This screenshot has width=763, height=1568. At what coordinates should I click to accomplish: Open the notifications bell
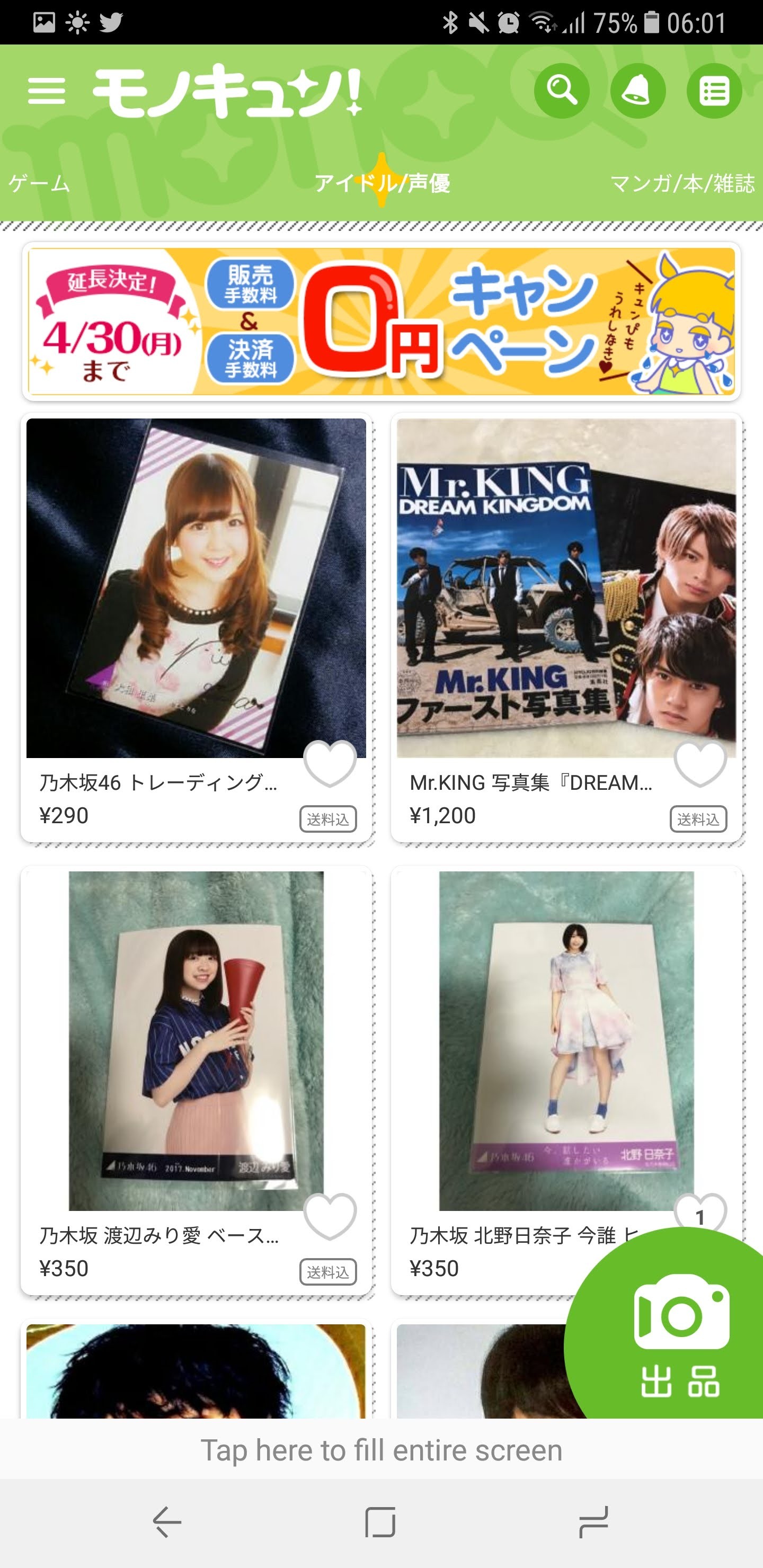click(637, 91)
